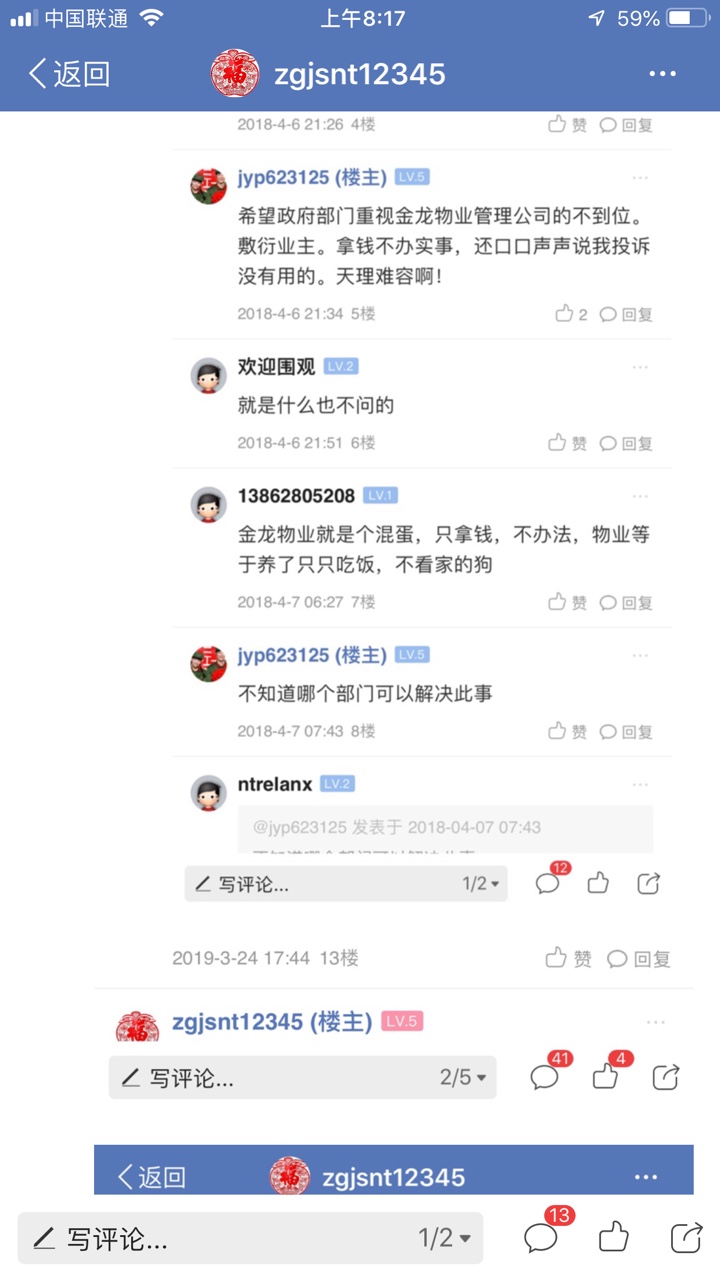Viewport: 720px width, 1280px height.
Task: Share this thread via the bottom share icon
Action: [x=685, y=1238]
